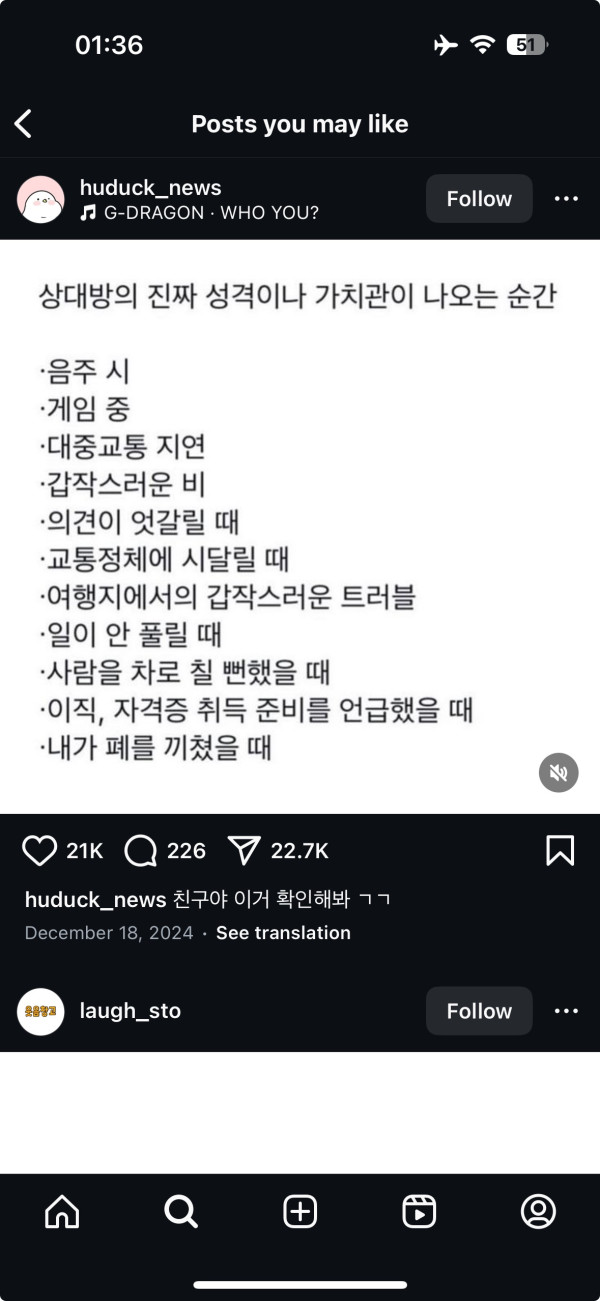Switch to the Search tab
This screenshot has width=600, height=1301.
pos(181,1212)
